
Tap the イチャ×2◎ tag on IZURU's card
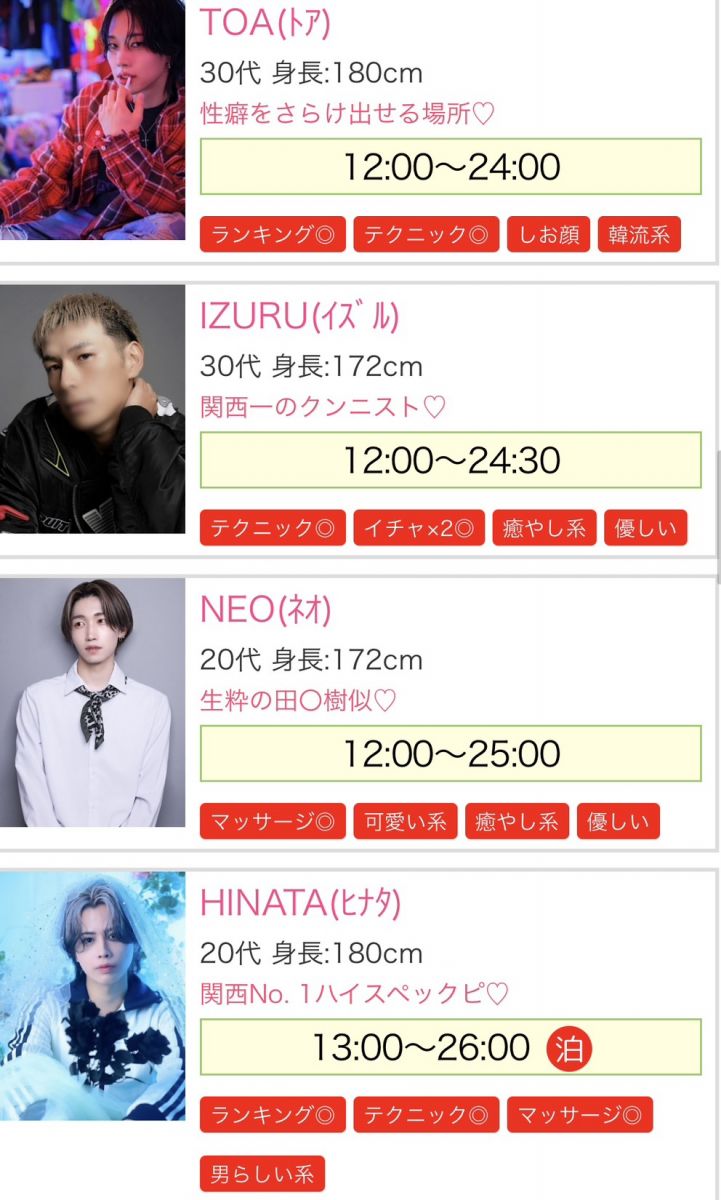419,528
